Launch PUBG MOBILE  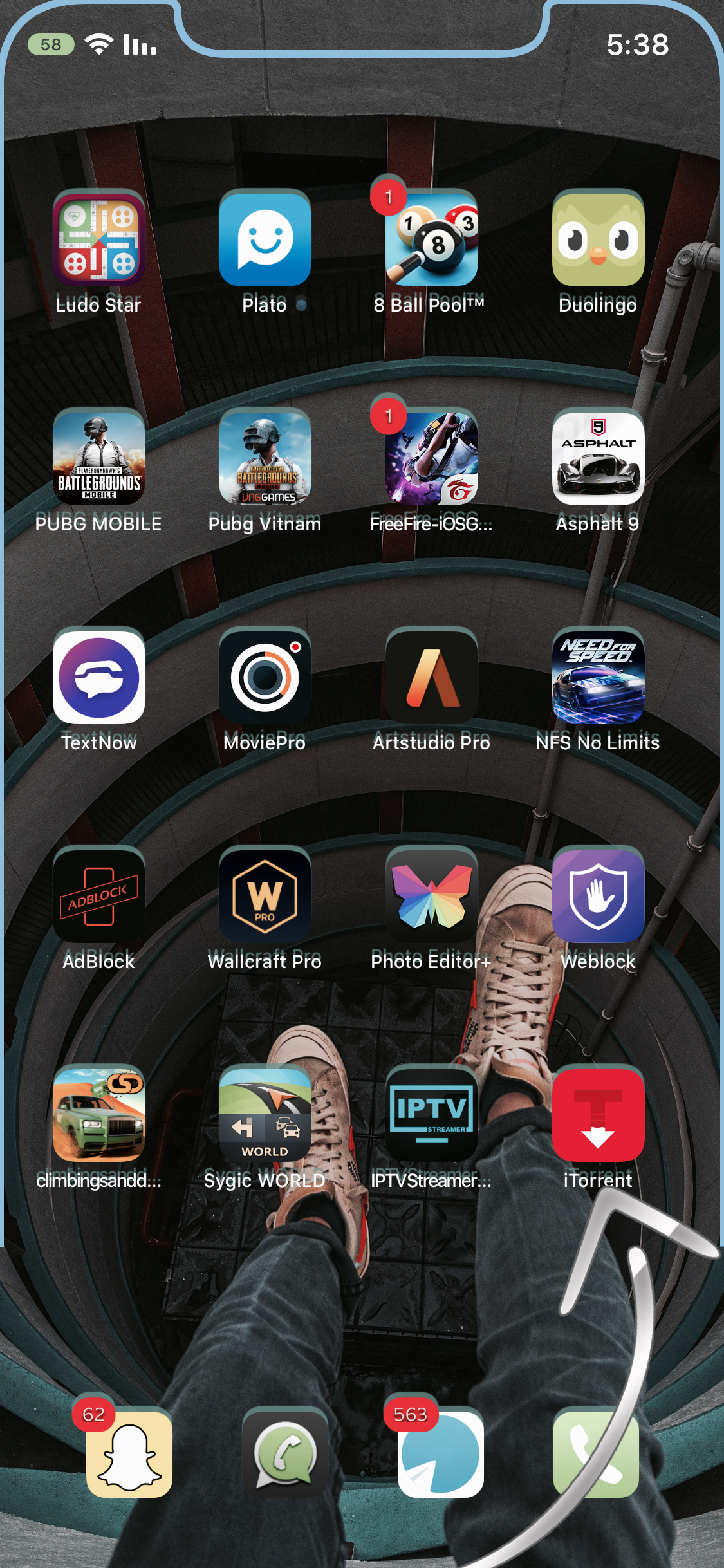98,458
